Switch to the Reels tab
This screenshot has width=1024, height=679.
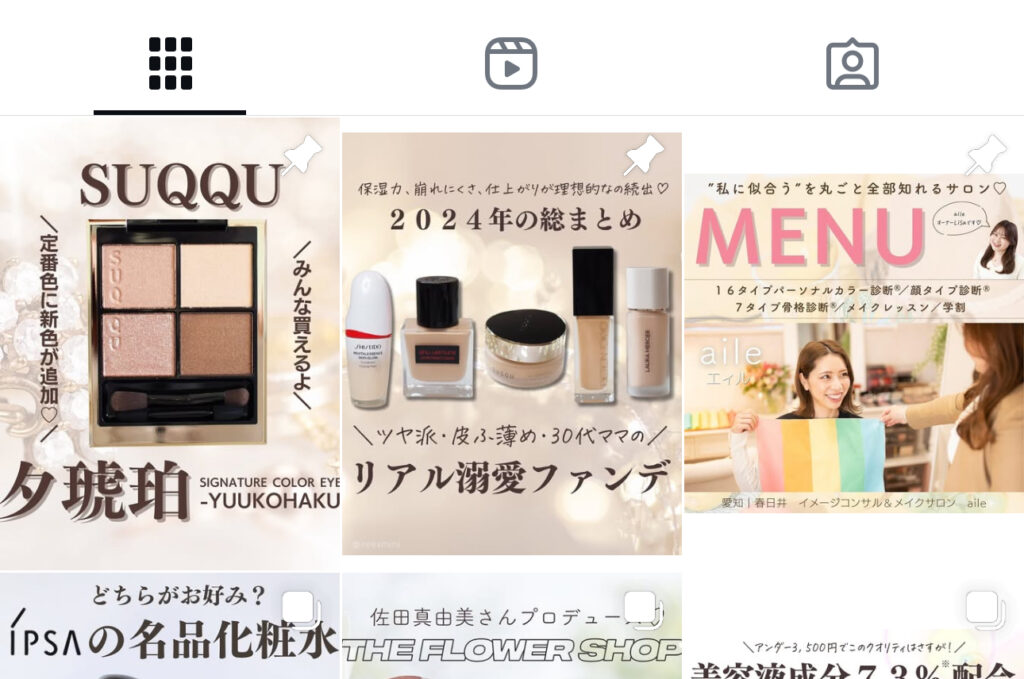tap(511, 63)
